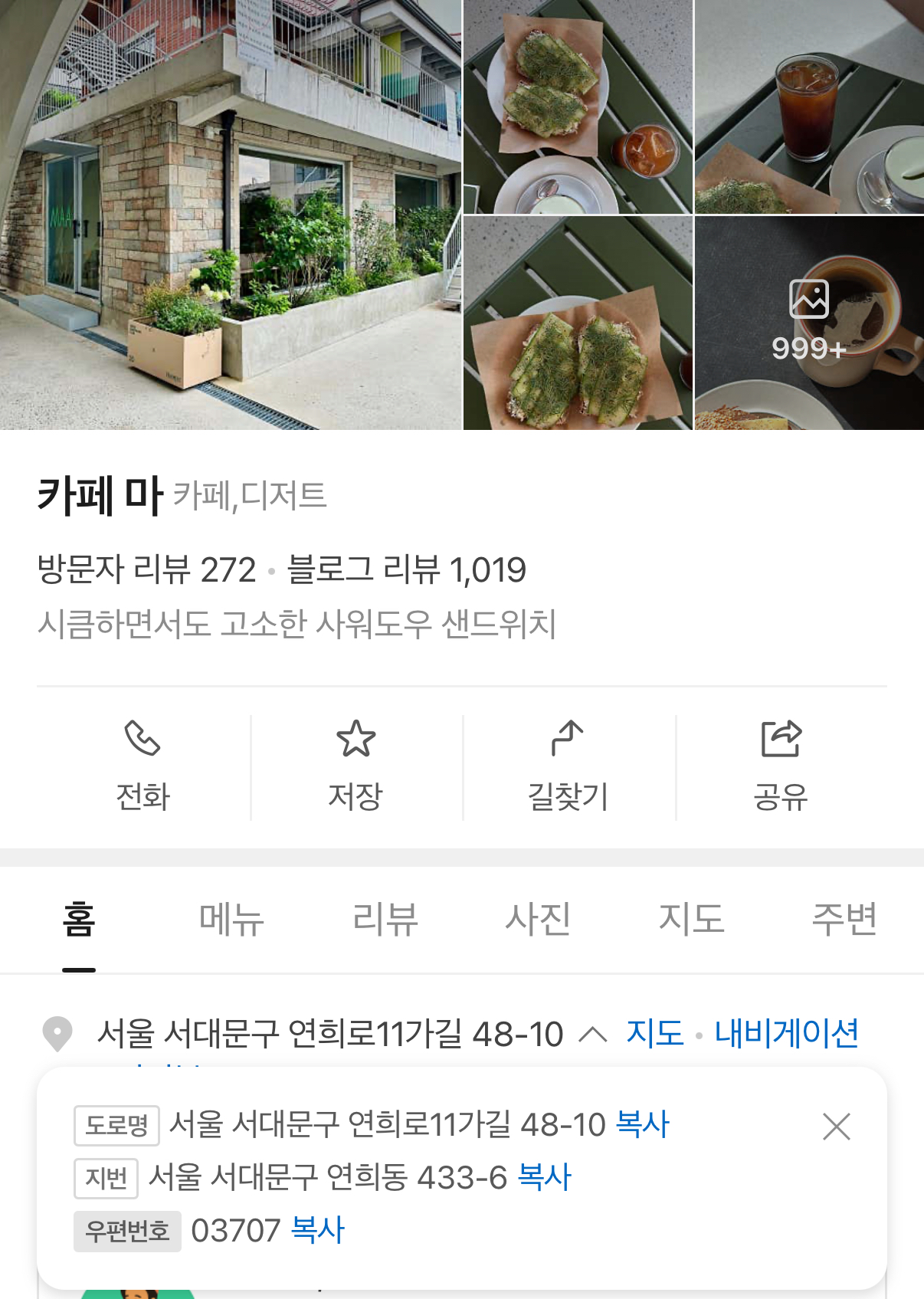Open the 지도 tab

click(691, 919)
